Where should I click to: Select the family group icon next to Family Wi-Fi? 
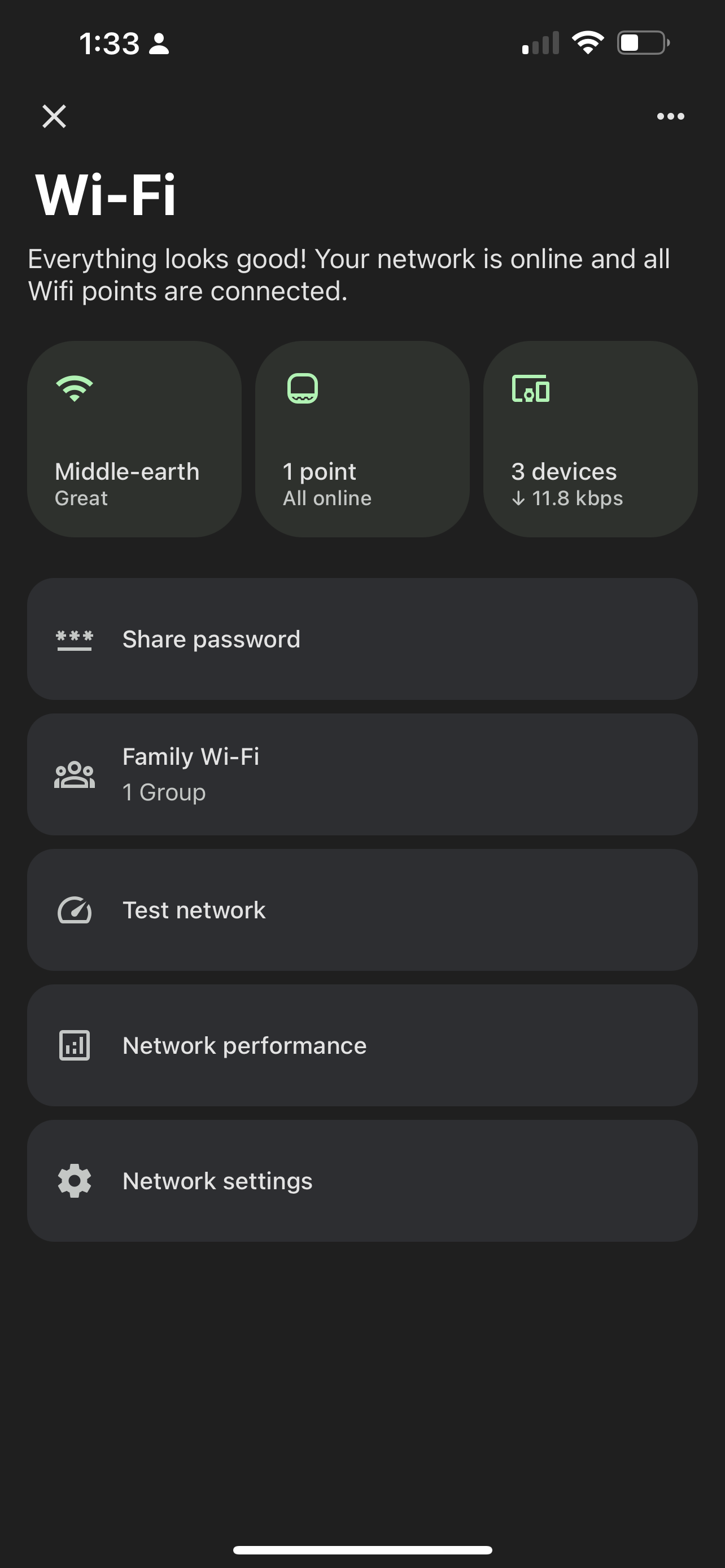tap(75, 774)
